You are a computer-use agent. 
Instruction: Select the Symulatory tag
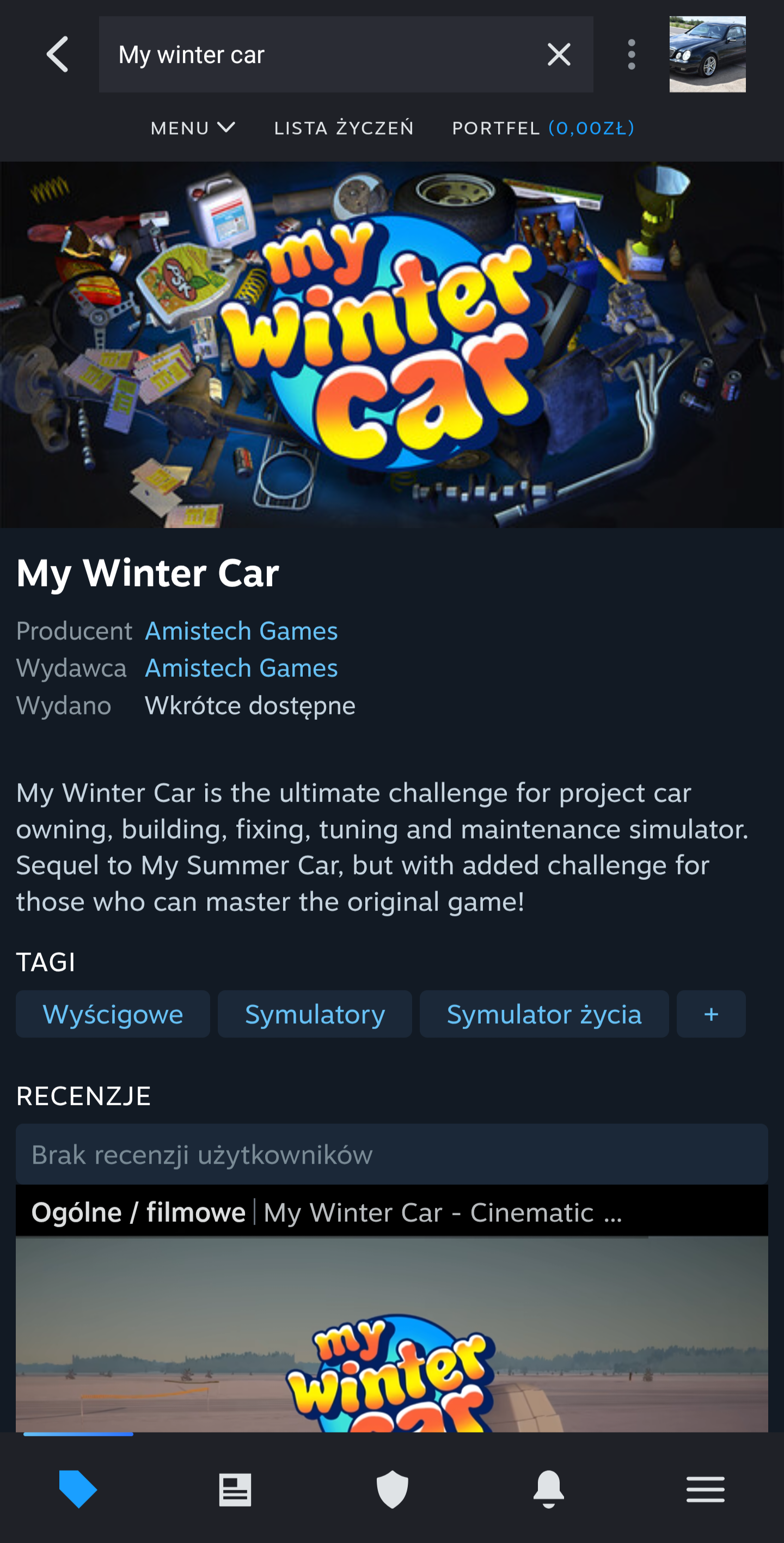coord(315,1014)
